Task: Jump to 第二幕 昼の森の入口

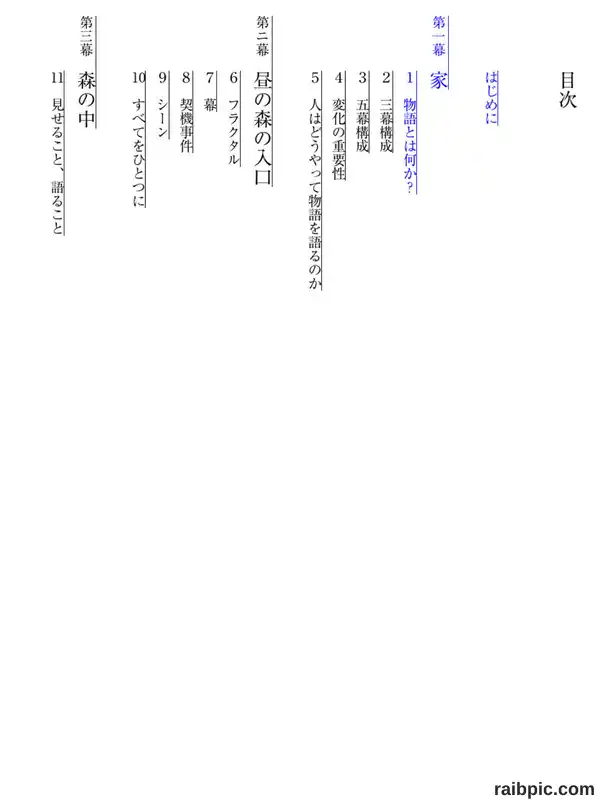Action: point(263,101)
